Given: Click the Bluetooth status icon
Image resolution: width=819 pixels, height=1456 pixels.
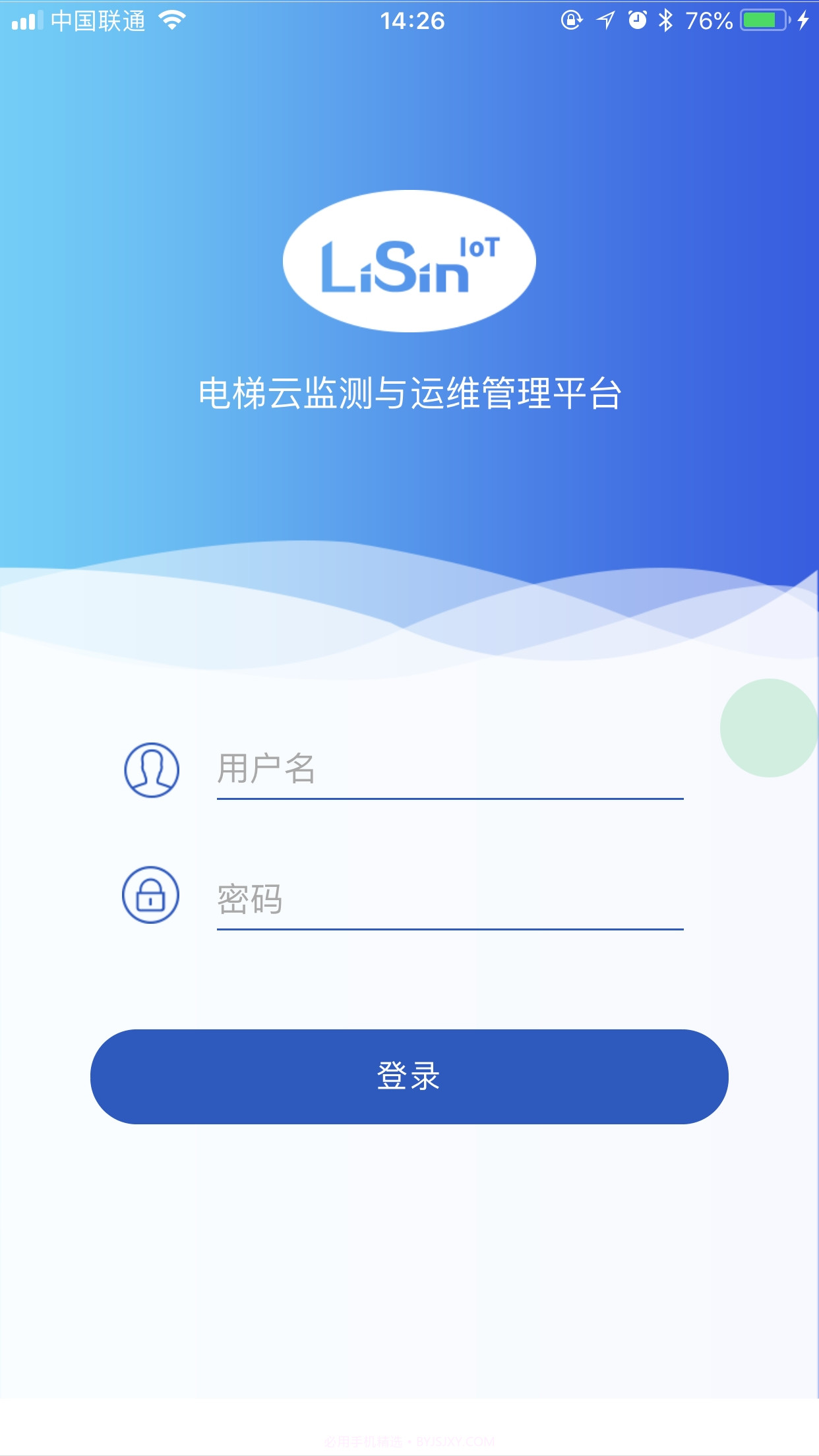Looking at the screenshot, I should (x=664, y=20).
